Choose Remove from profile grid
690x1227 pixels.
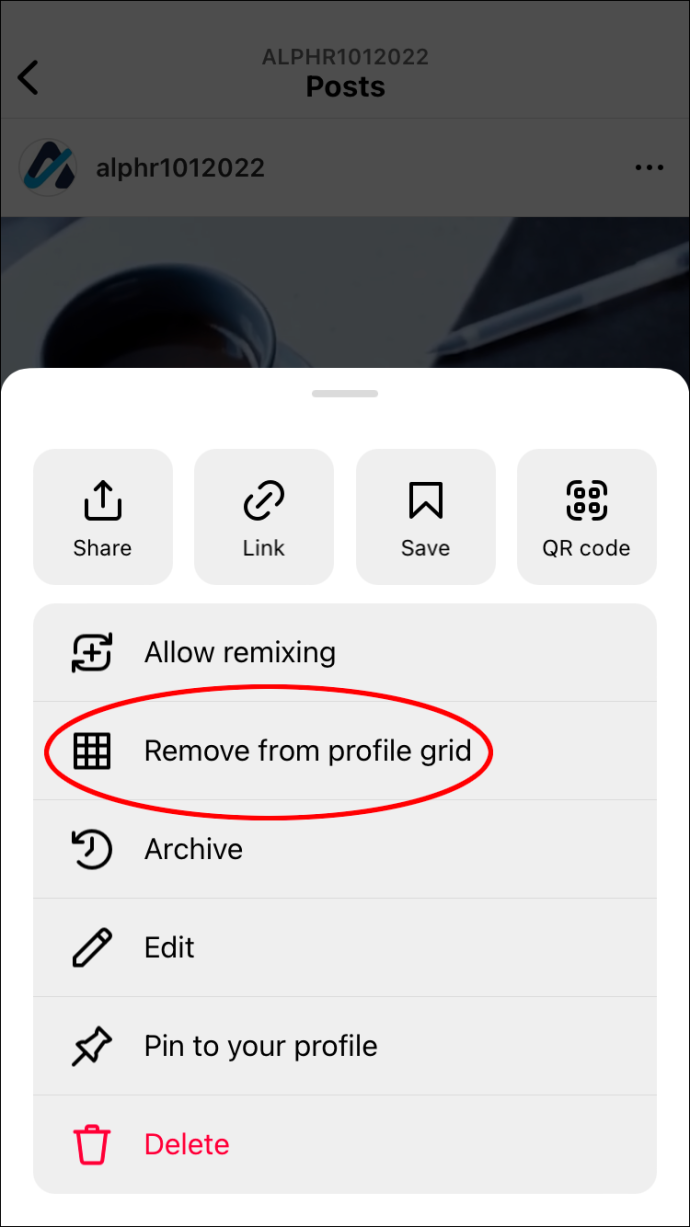click(306, 751)
